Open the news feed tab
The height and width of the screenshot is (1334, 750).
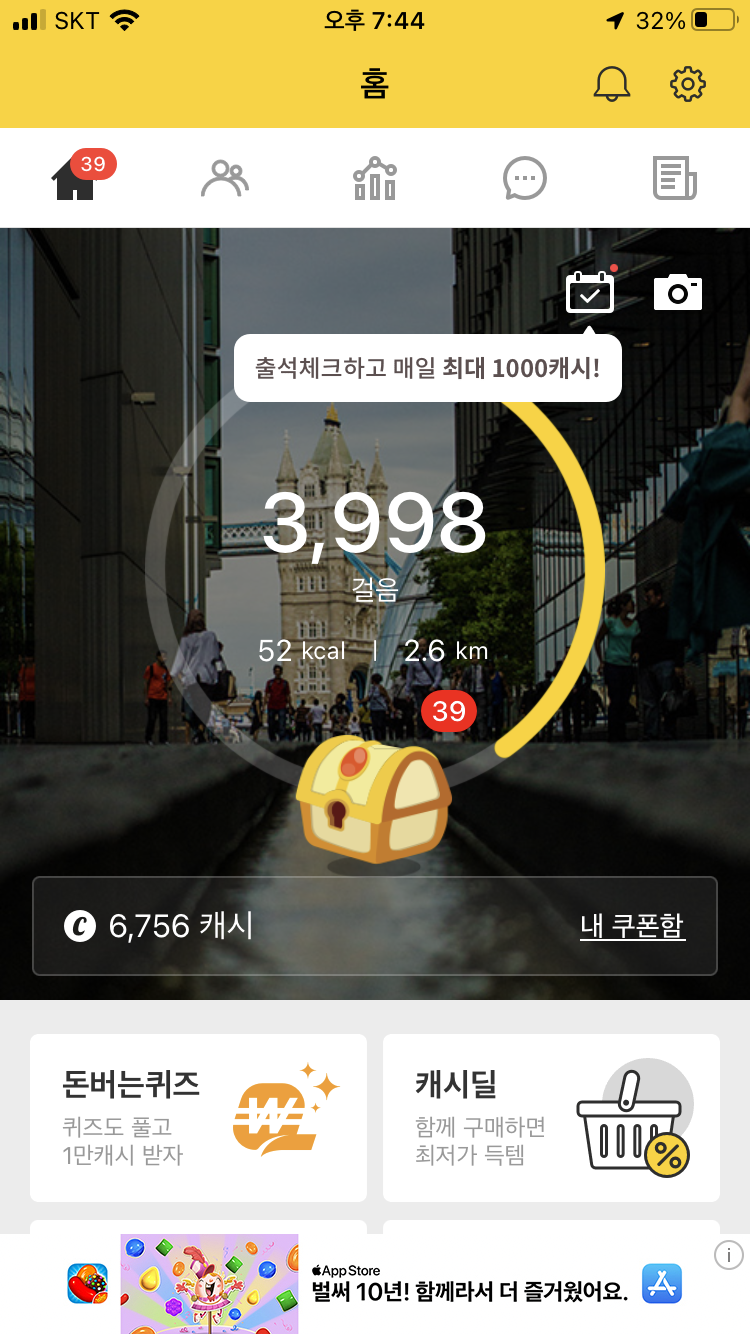pos(674,180)
